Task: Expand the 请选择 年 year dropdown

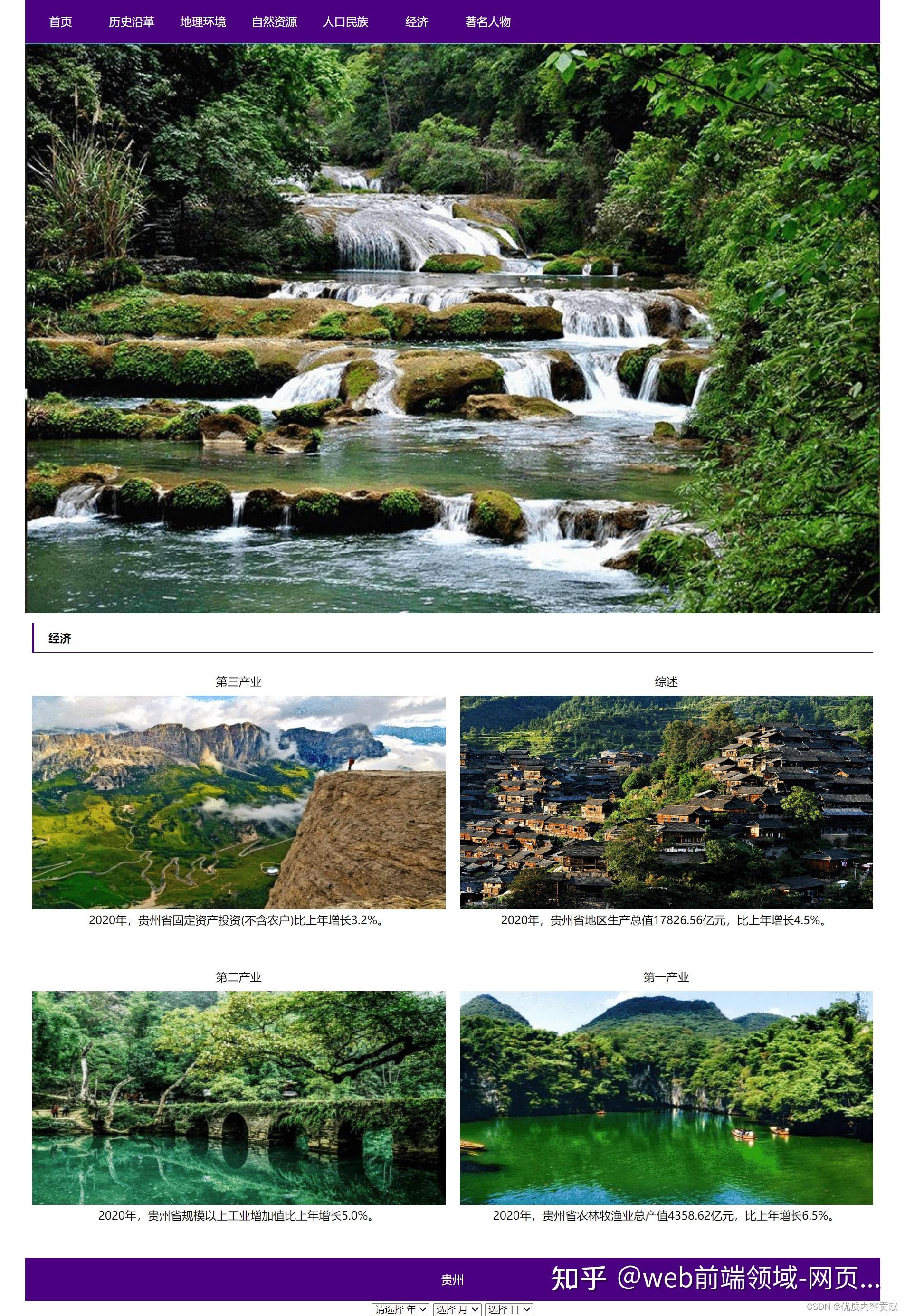Action: coord(400,1309)
